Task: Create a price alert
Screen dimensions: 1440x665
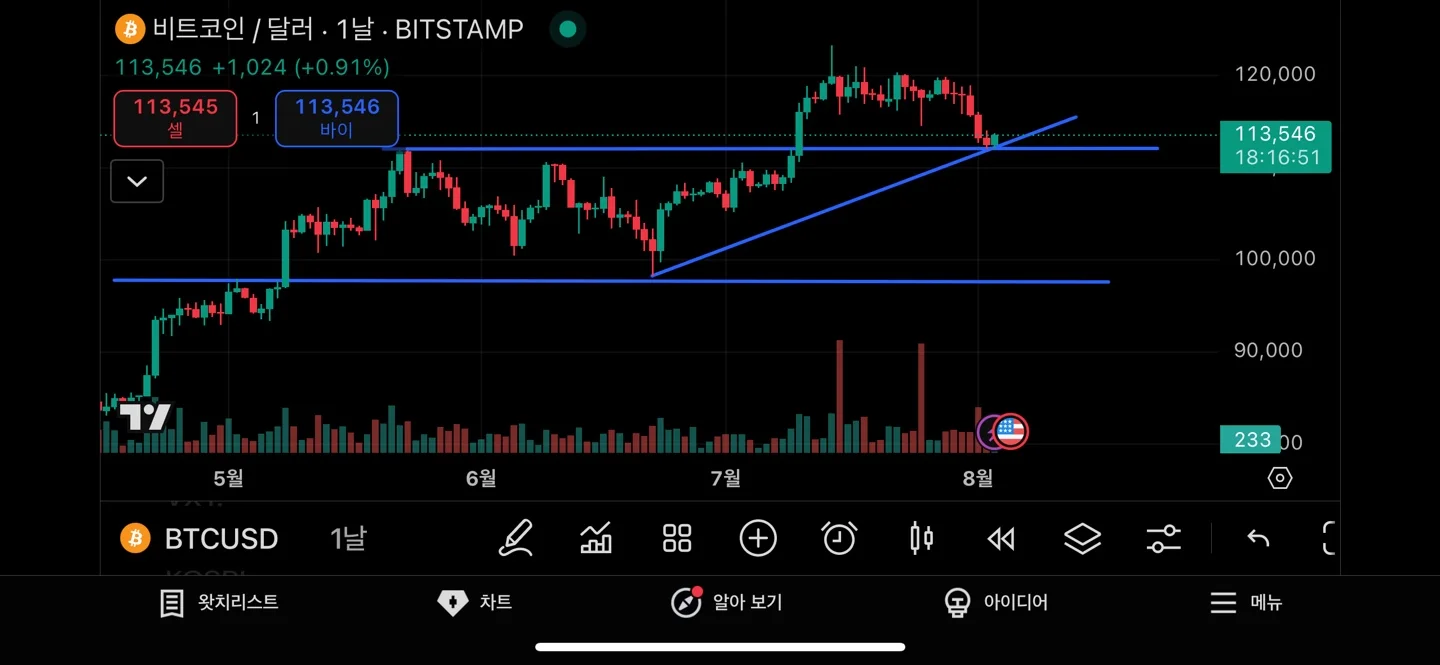Action: (x=839, y=539)
